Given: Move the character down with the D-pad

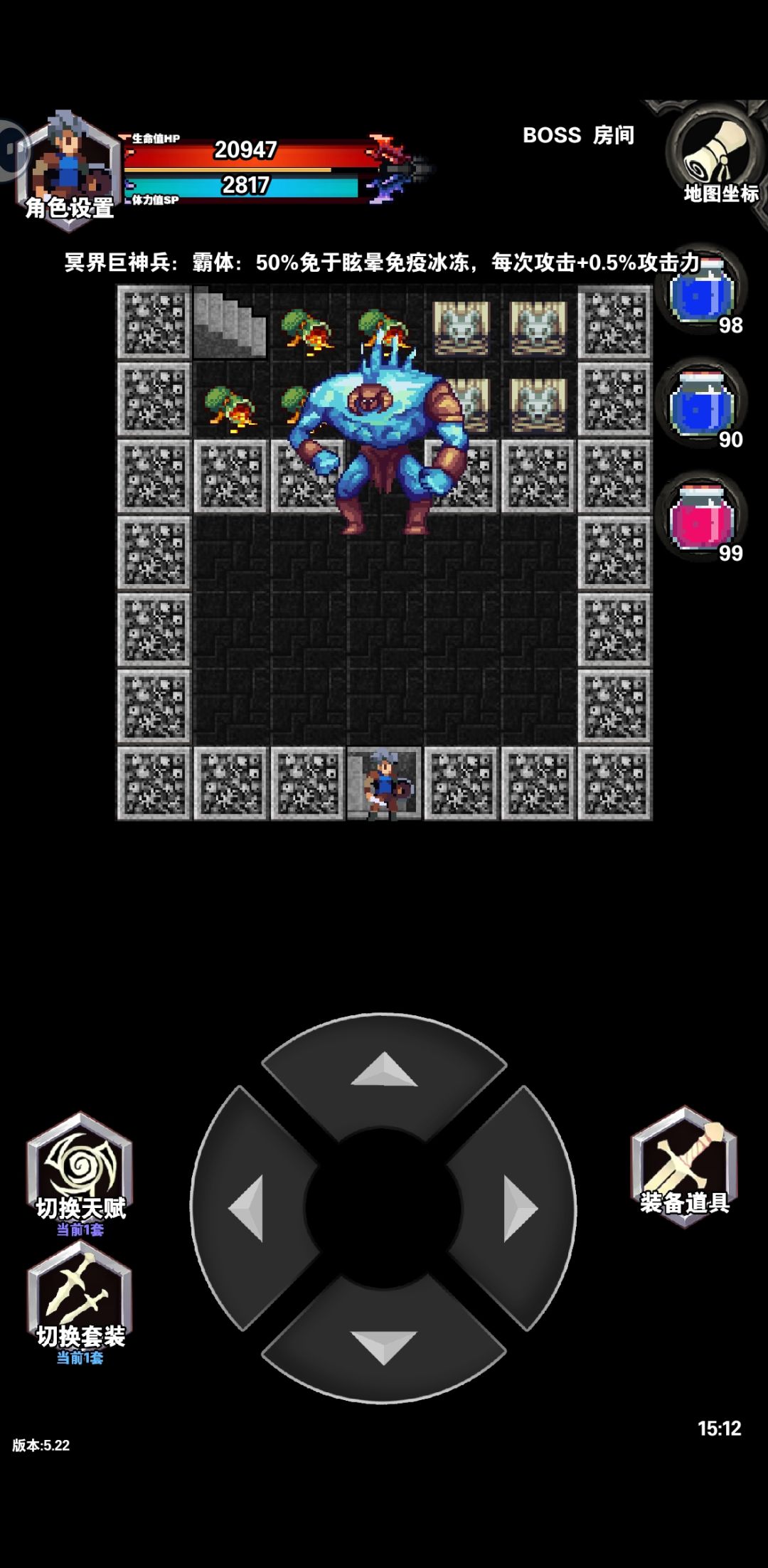Looking at the screenshot, I should pos(384,1342).
